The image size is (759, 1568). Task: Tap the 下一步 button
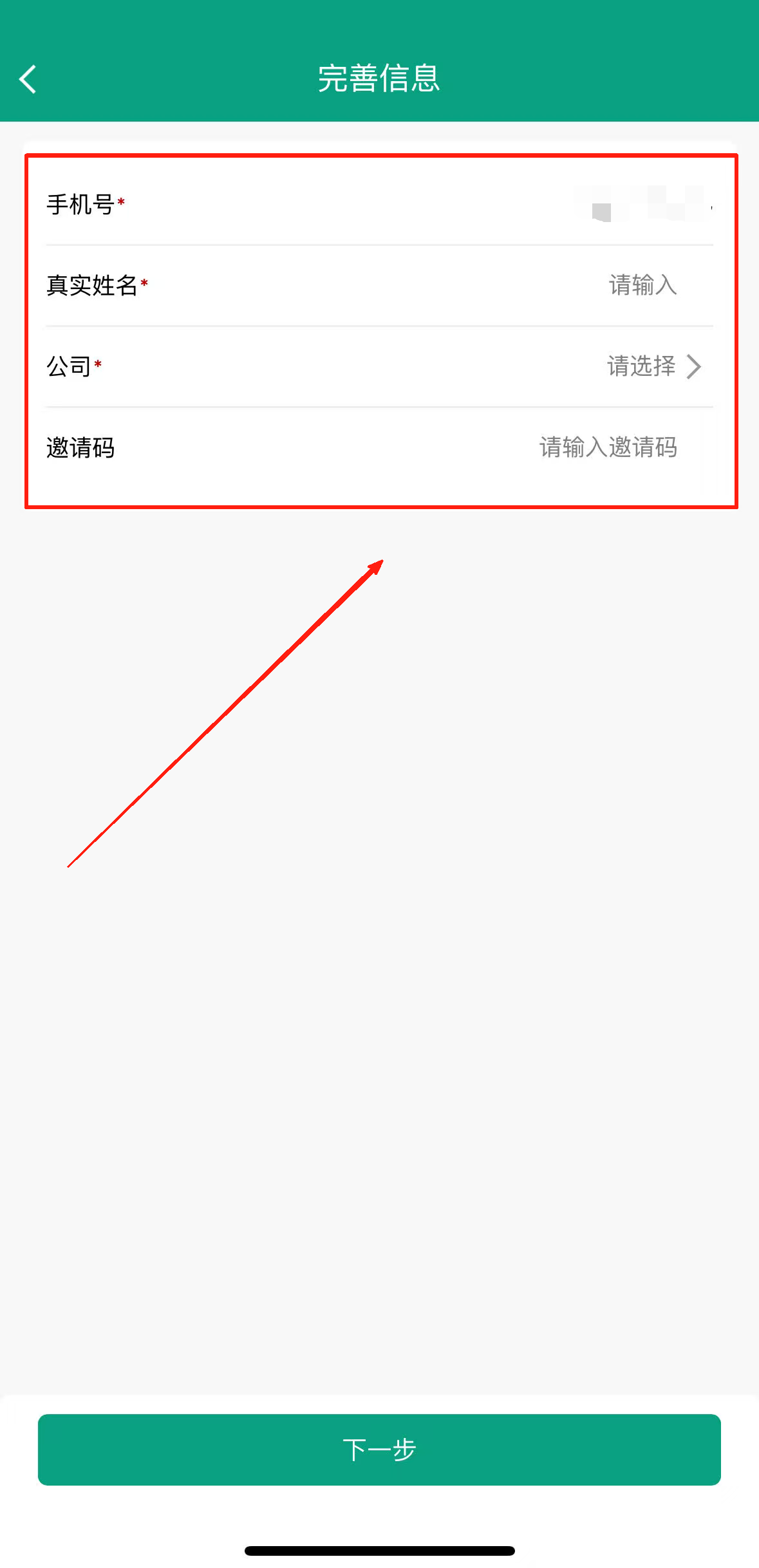379,1450
